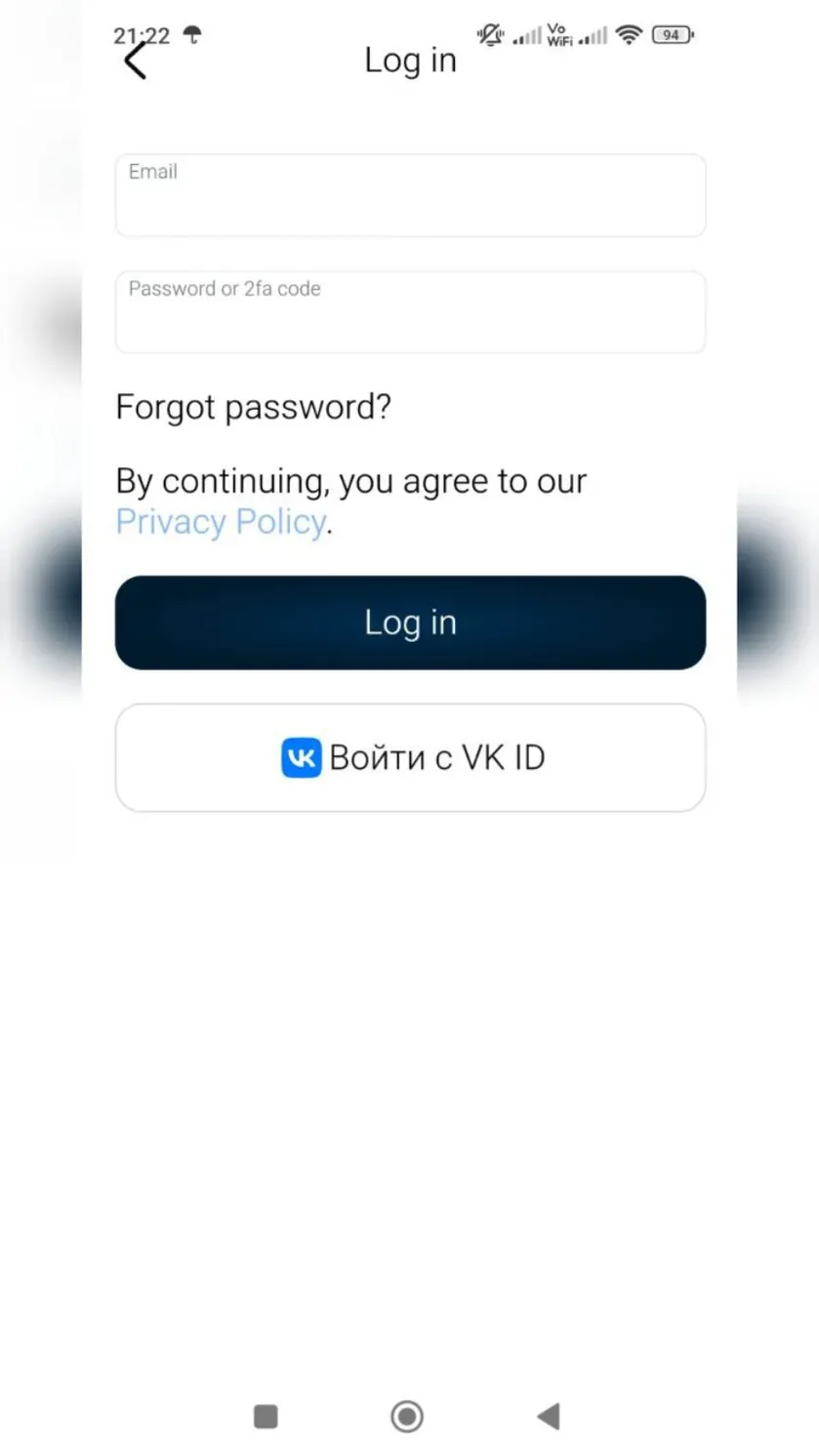Select the Password or 2fa code field
Screen dimensions: 819x1456
tap(410, 312)
